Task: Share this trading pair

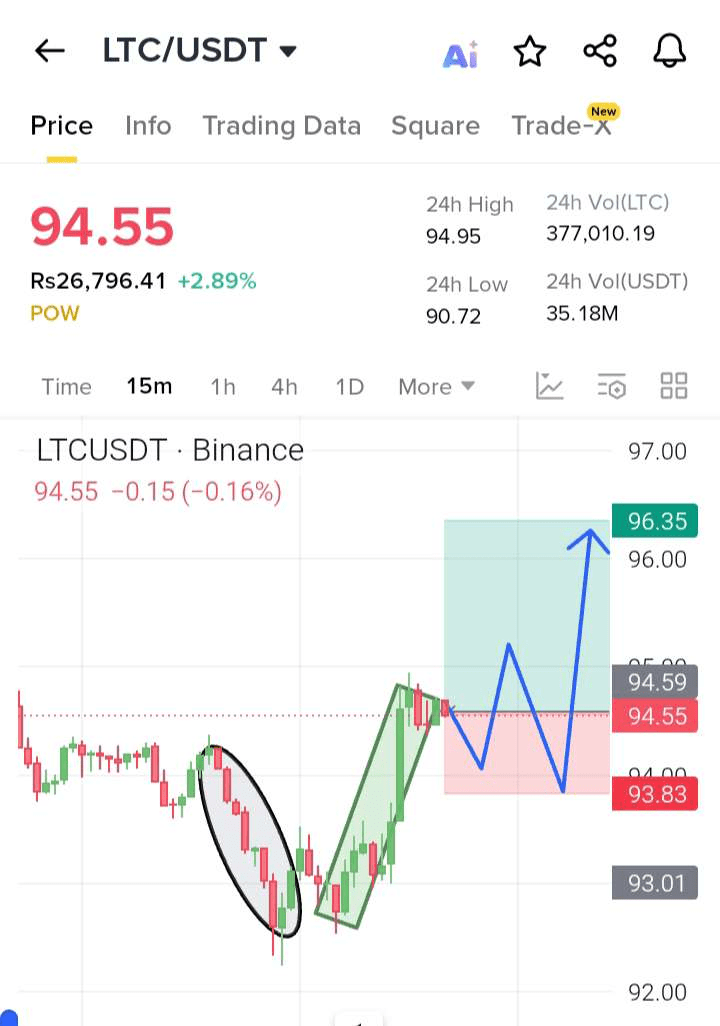Action: coord(599,51)
